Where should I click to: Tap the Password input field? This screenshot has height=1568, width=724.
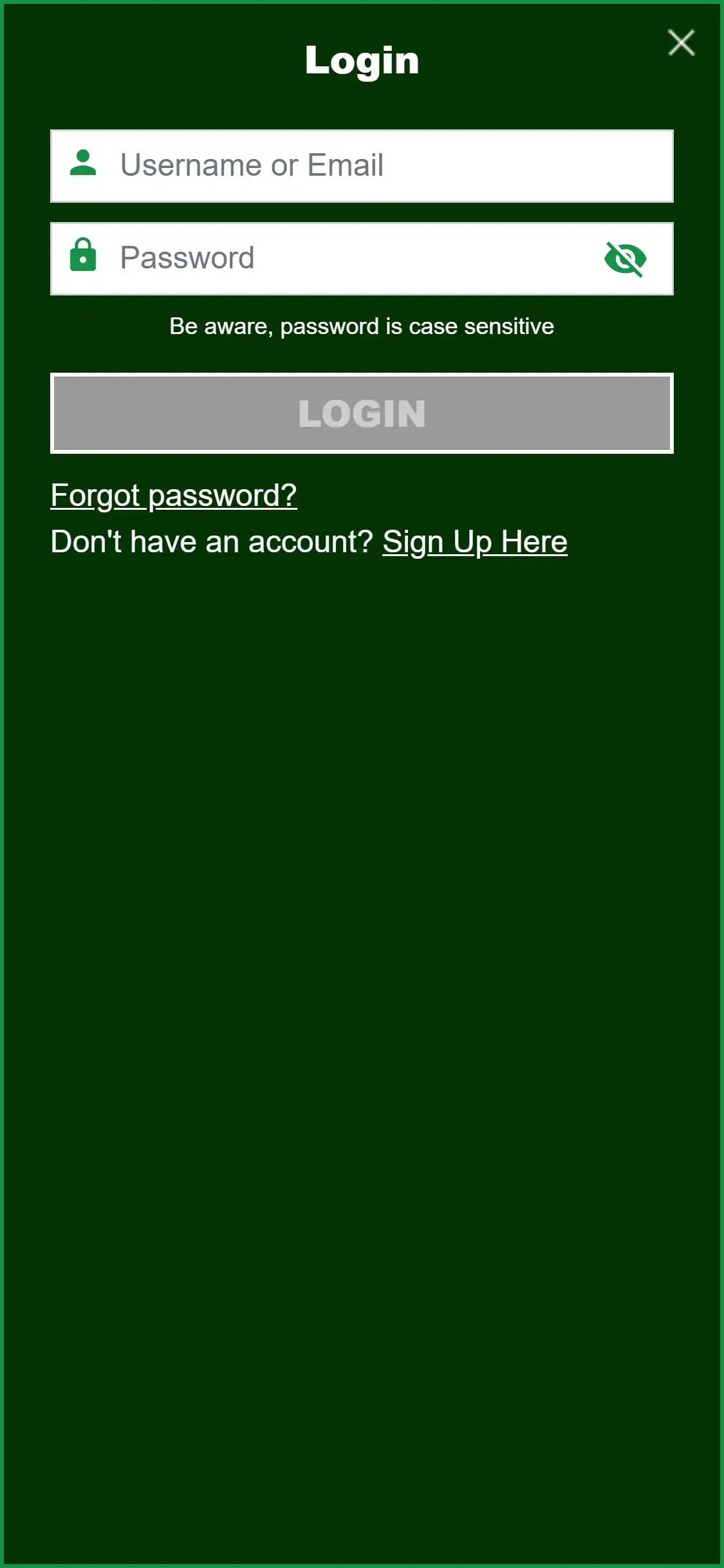[348, 259]
